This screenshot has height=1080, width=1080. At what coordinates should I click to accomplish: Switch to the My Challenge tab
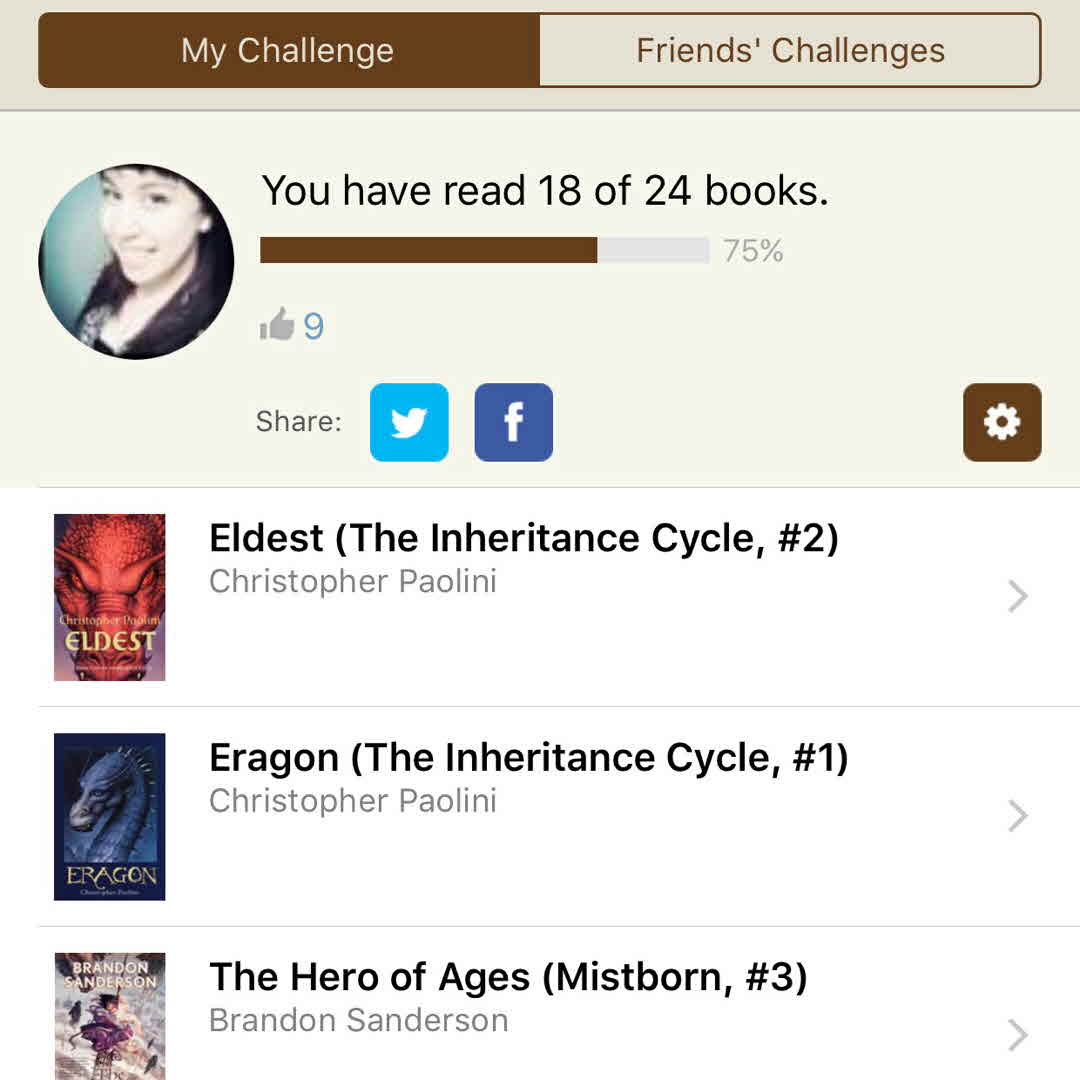(288, 51)
